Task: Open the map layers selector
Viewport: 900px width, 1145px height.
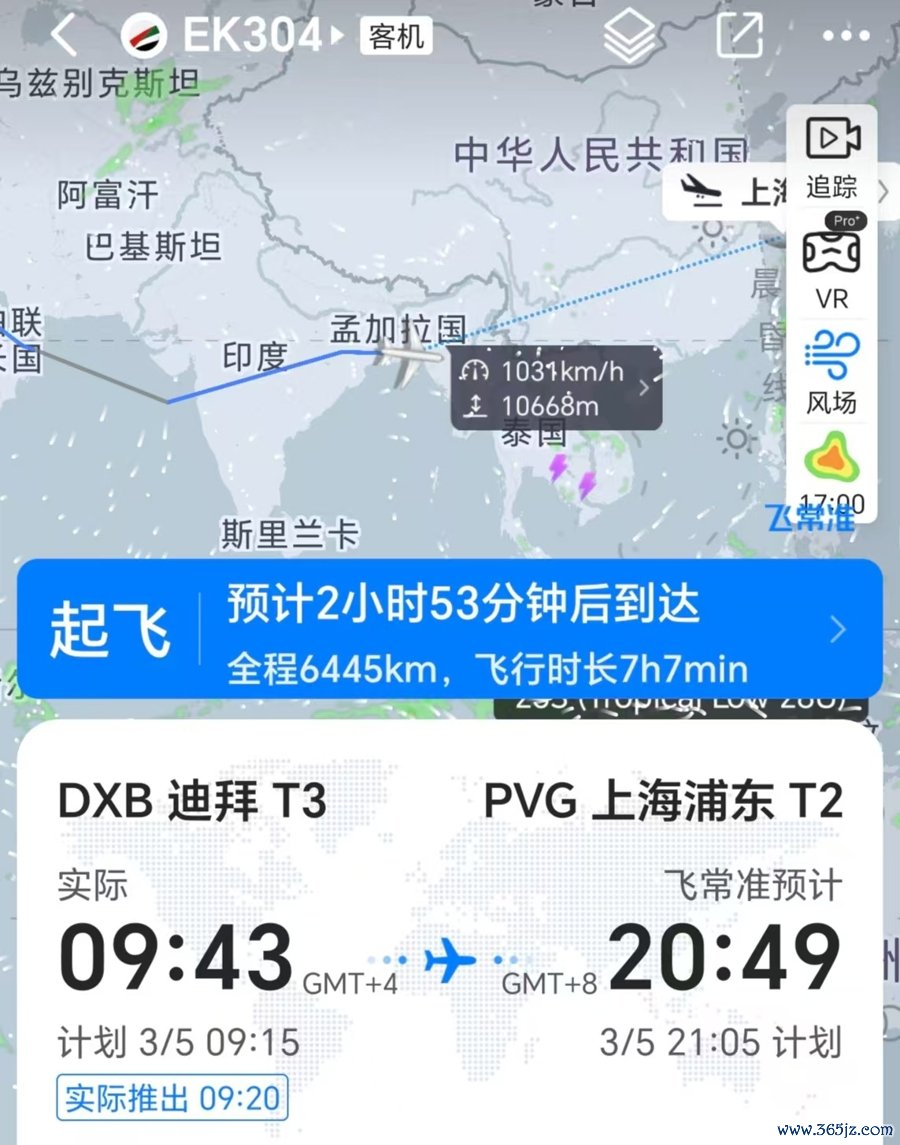Action: pyautogui.click(x=630, y=36)
